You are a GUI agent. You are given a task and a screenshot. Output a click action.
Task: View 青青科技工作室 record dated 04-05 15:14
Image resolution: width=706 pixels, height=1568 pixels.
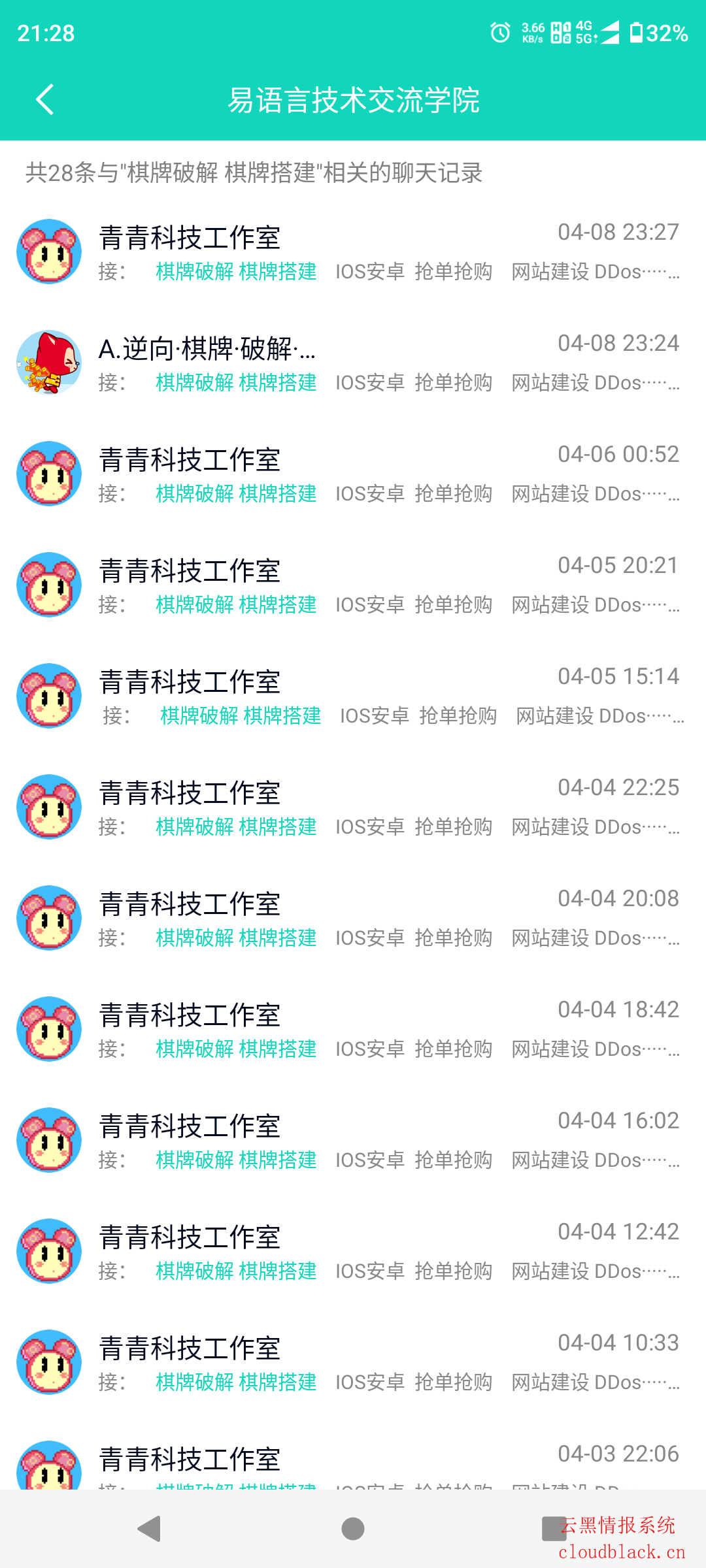[x=353, y=696]
